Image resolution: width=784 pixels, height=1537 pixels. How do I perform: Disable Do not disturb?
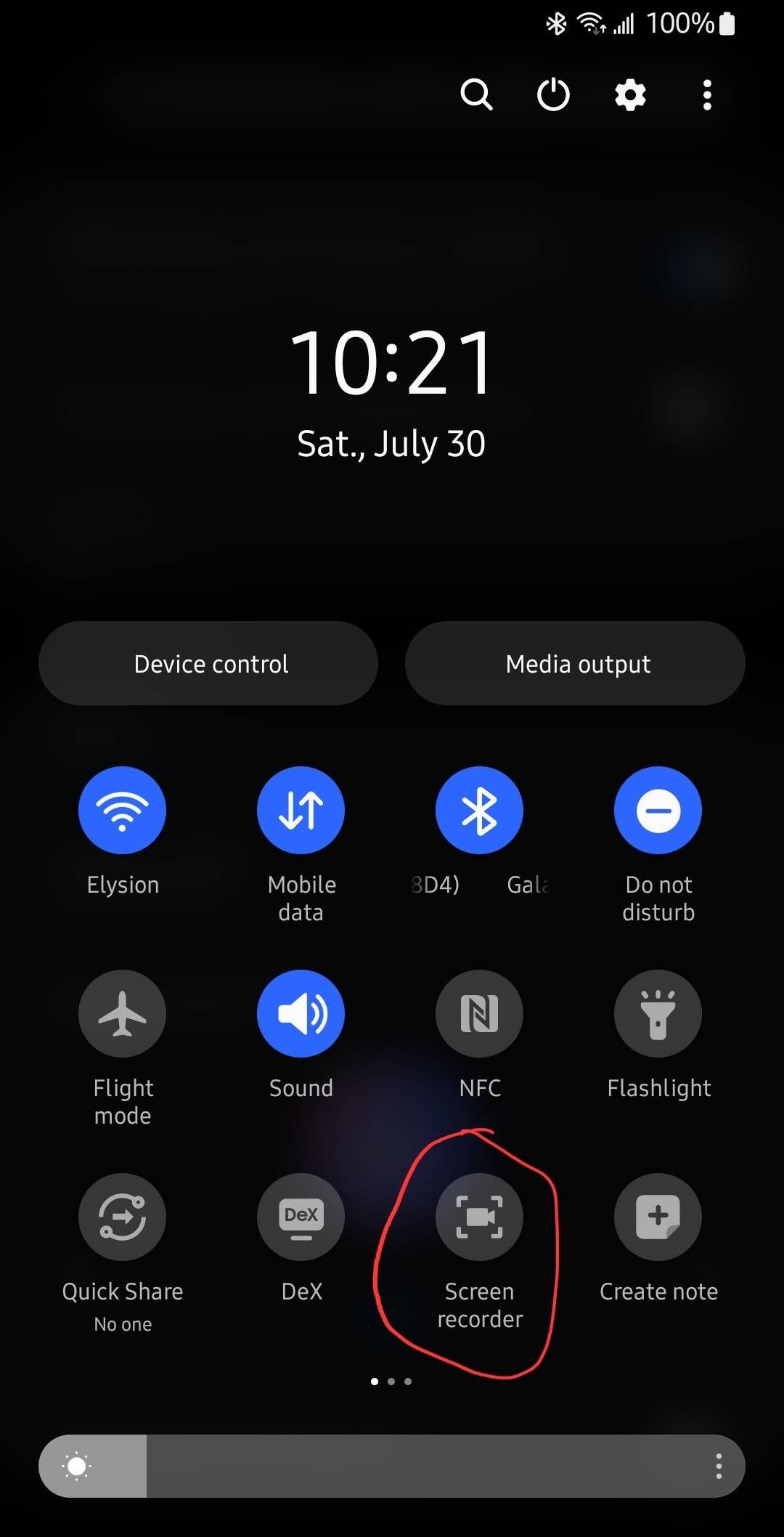pos(658,810)
